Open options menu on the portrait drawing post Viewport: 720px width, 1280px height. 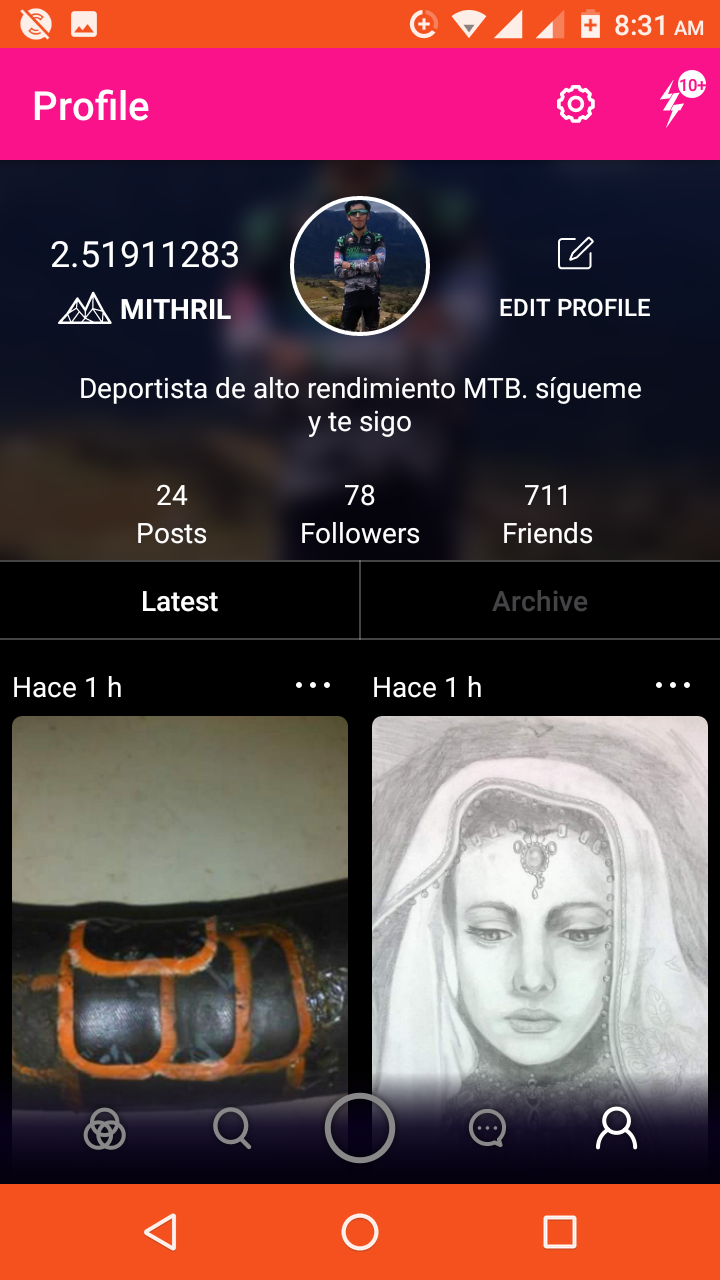pos(673,684)
